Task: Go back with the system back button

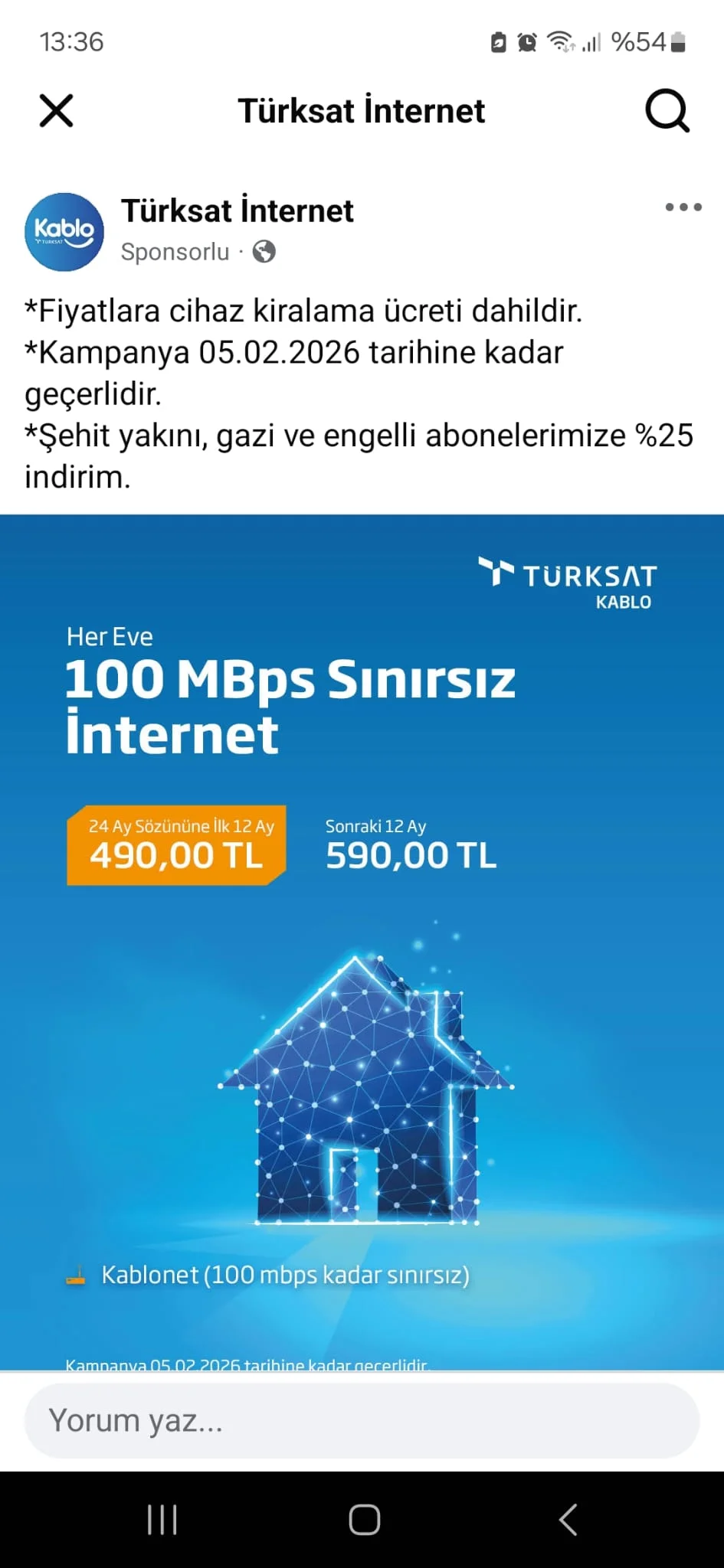Action: click(x=568, y=1520)
